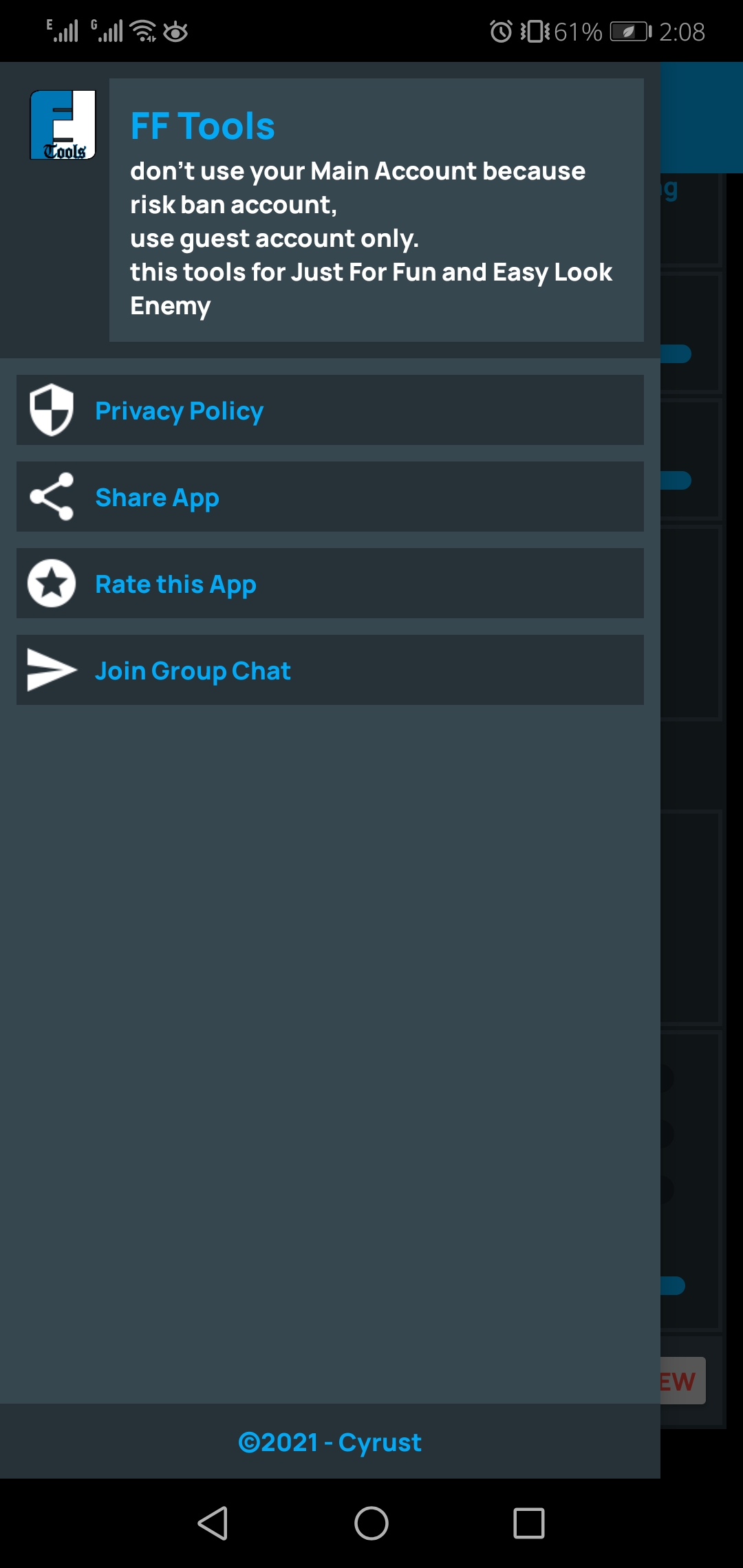743x1568 pixels.
Task: Choose Rate this App
Action: (330, 583)
